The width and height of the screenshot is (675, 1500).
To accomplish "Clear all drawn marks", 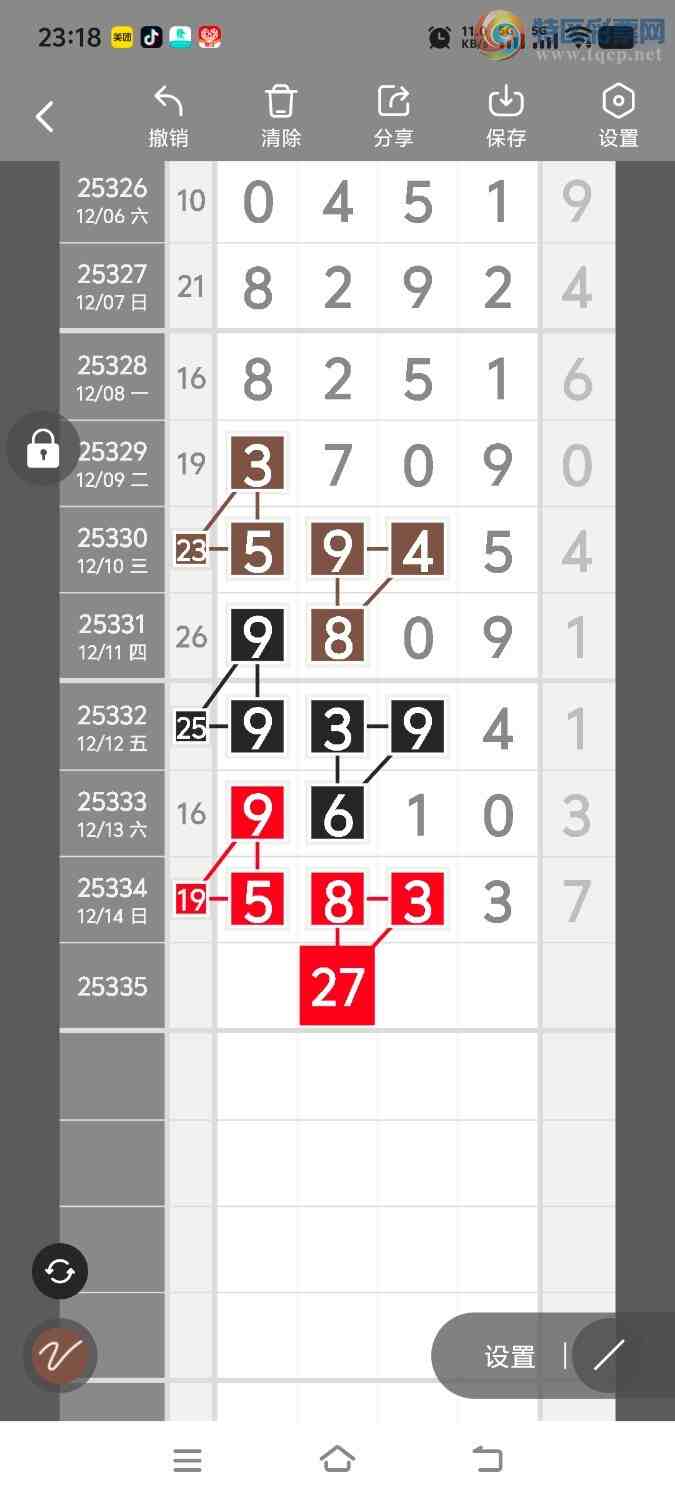I will pyautogui.click(x=281, y=117).
